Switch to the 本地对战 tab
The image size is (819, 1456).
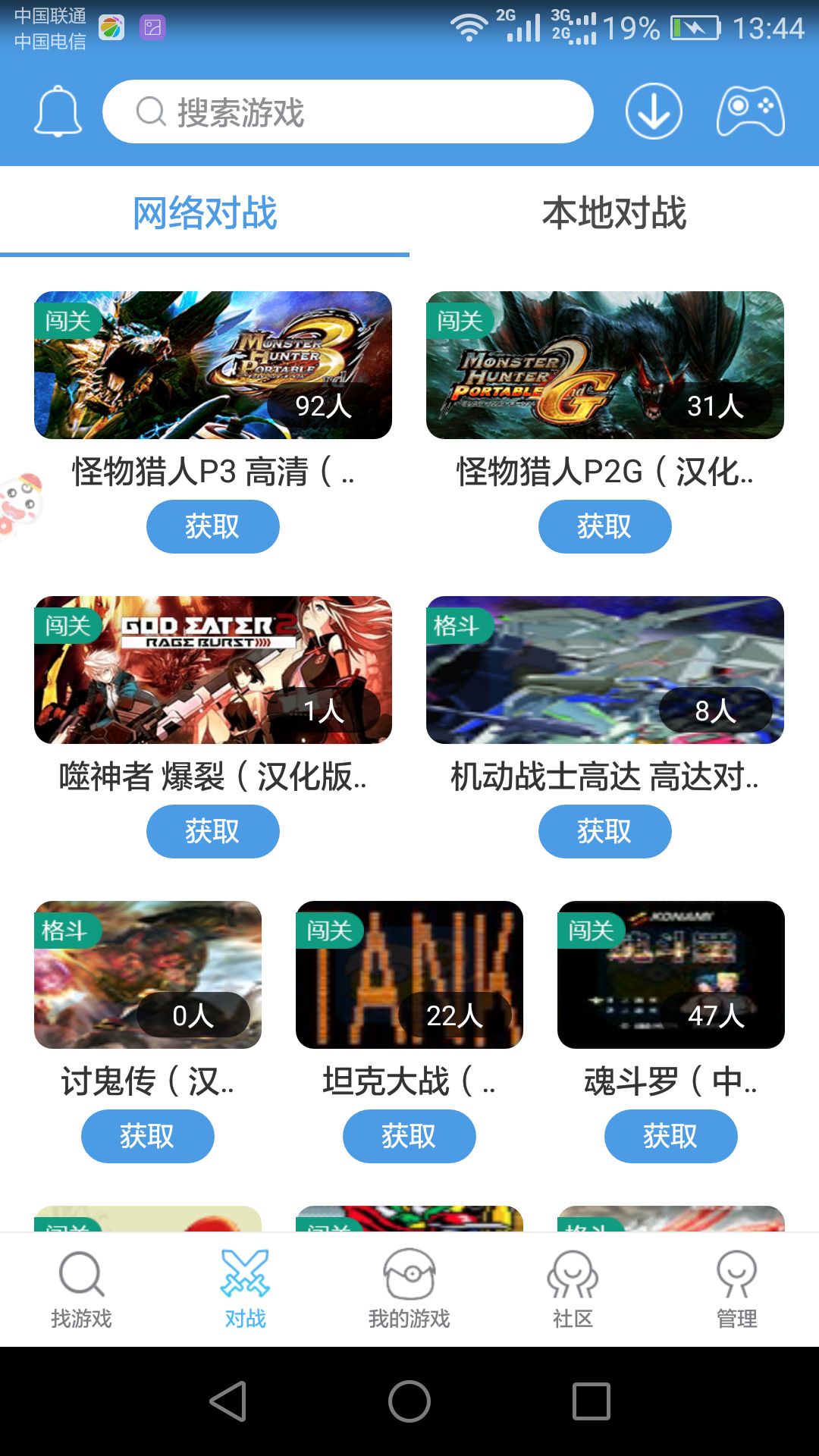614,213
